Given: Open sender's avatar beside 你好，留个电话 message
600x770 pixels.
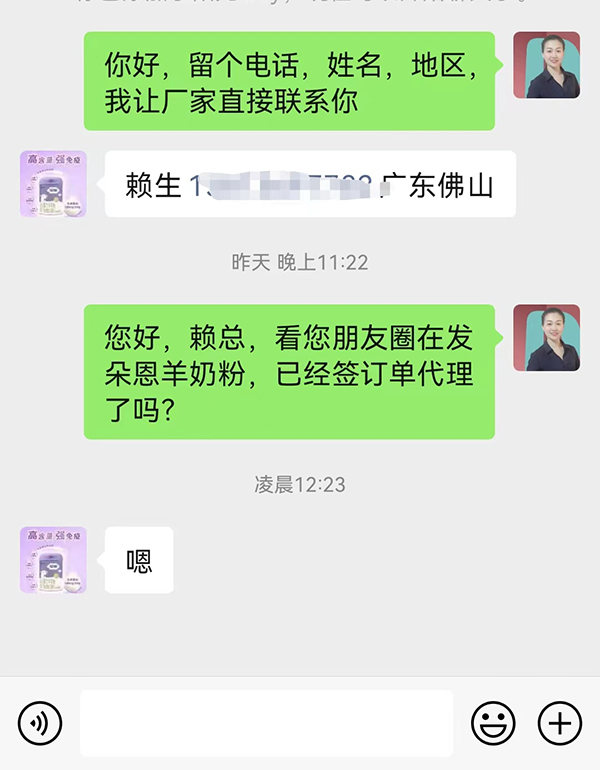Looking at the screenshot, I should (x=546, y=65).
